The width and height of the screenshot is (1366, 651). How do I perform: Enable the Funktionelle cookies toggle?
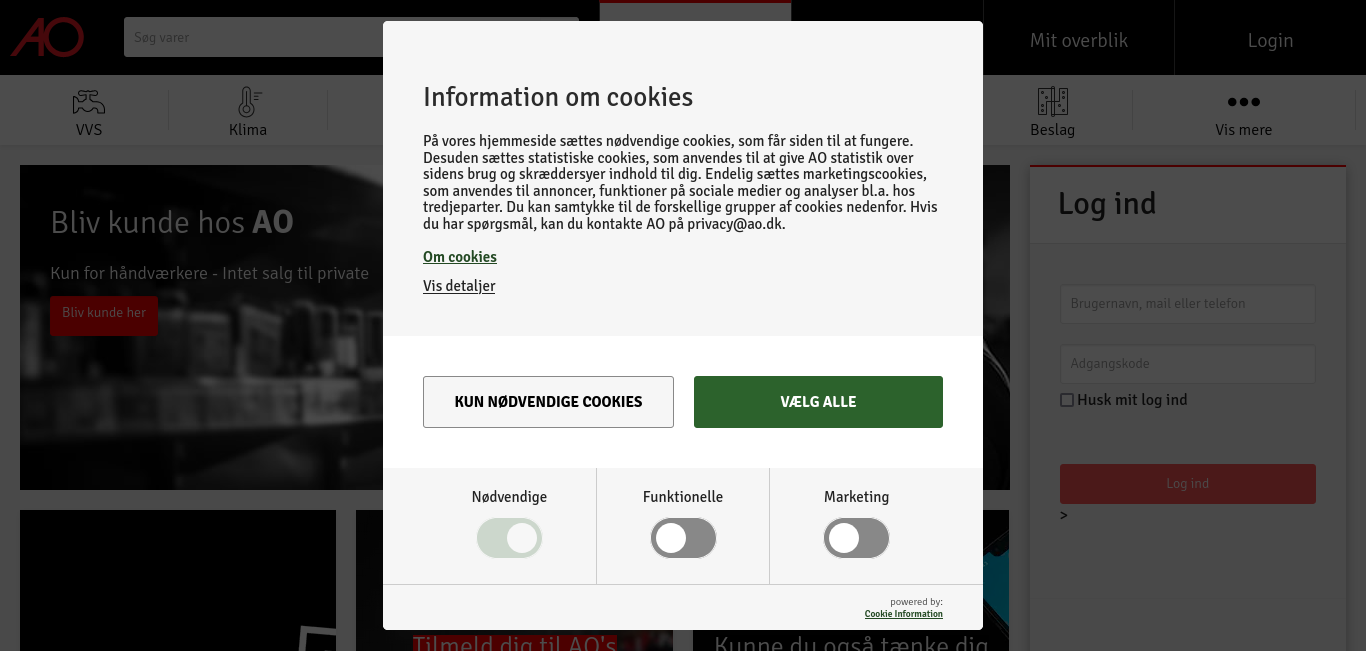pos(683,538)
